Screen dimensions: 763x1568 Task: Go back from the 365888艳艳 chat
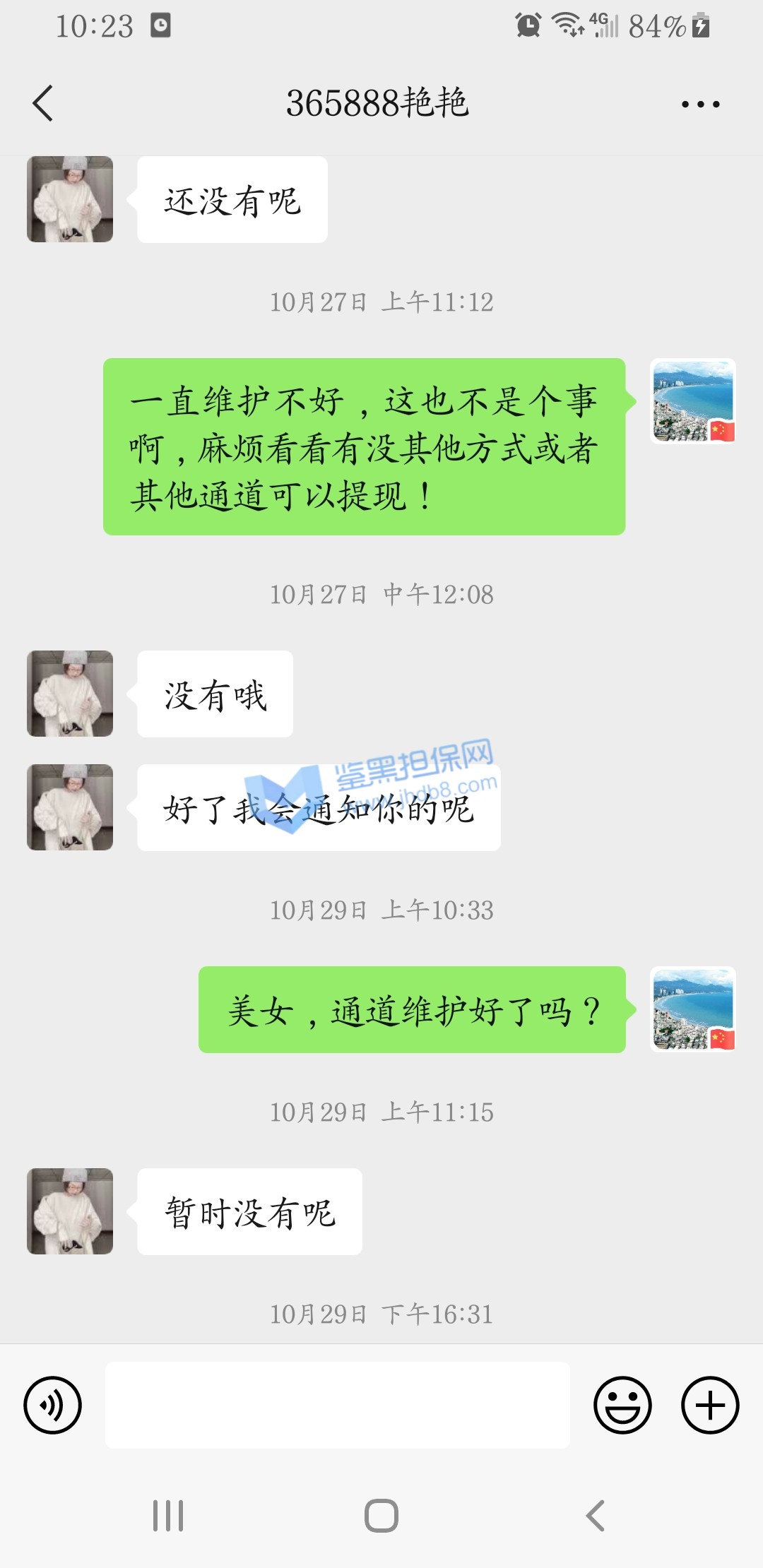pyautogui.click(x=44, y=103)
